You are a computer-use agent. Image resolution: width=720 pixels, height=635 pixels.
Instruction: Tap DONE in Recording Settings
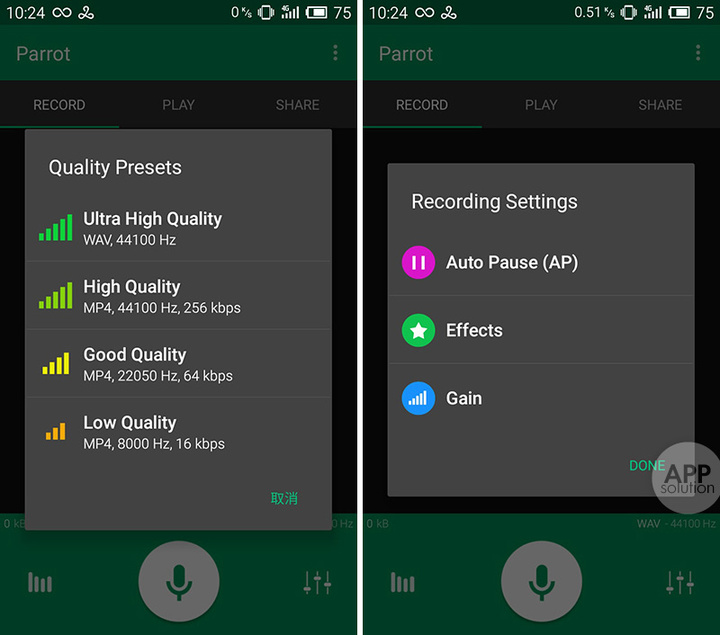(x=646, y=465)
